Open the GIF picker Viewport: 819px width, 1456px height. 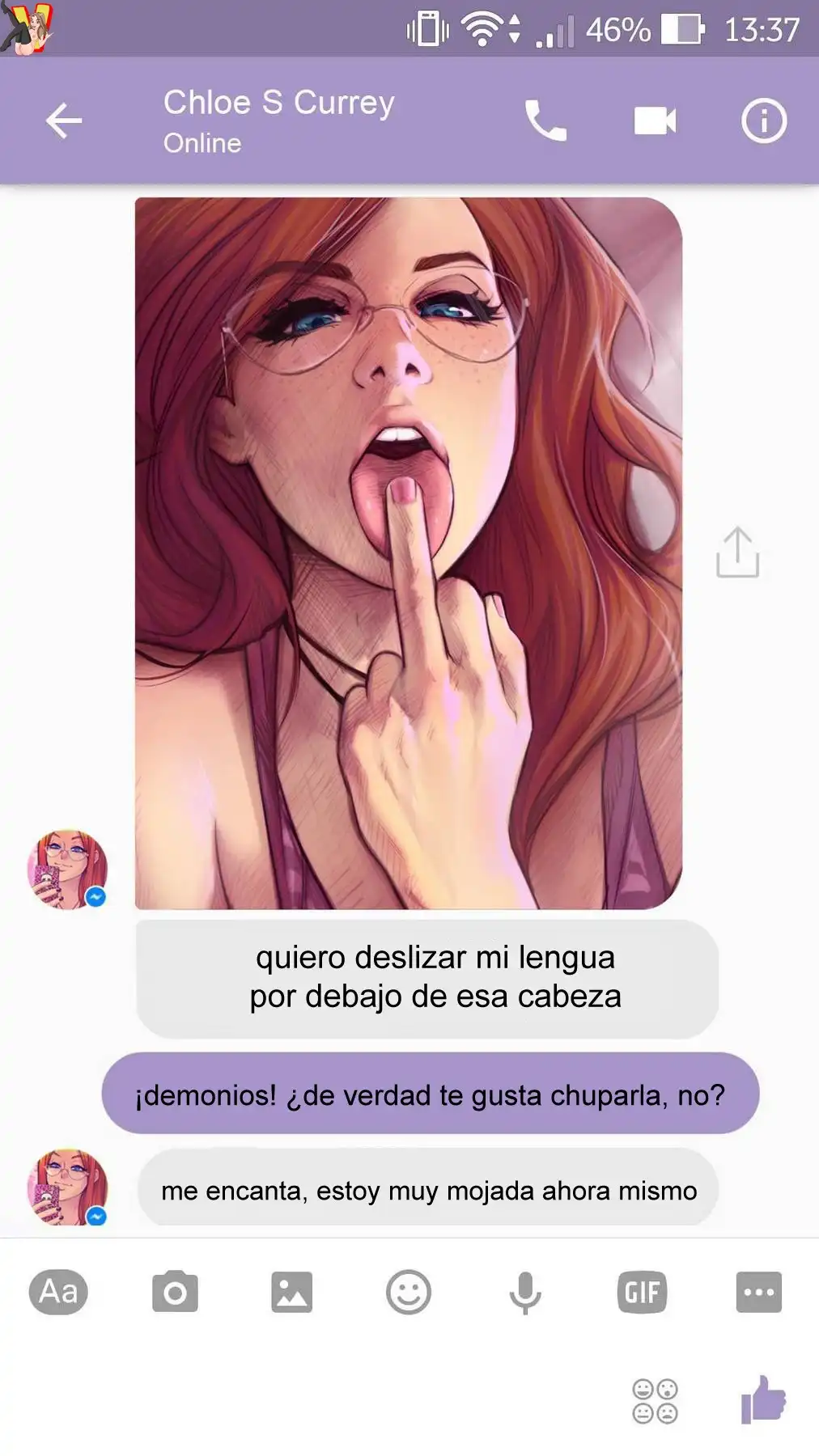tap(642, 1292)
